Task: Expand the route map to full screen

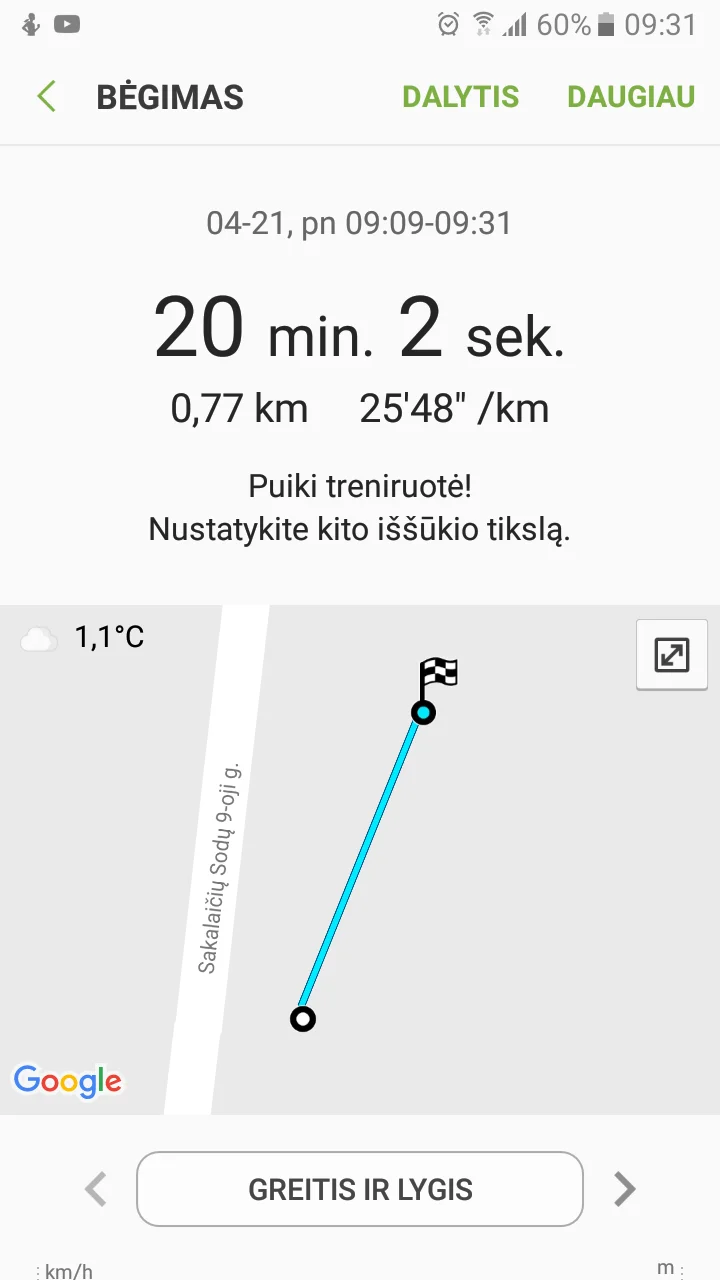Action: click(x=671, y=655)
